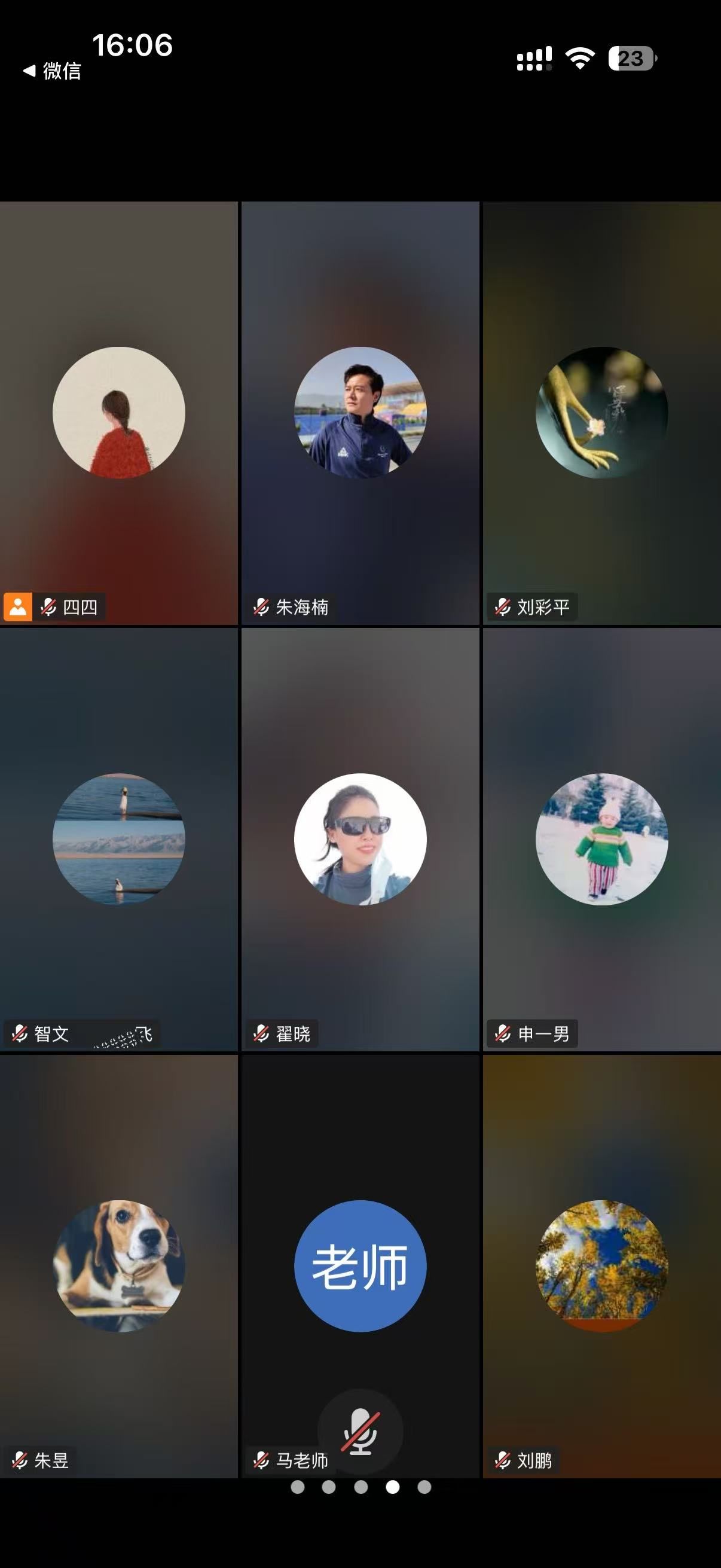The width and height of the screenshot is (721, 1568).
Task: Select 朱昱's tile with dog avatar
Action: [118, 1265]
